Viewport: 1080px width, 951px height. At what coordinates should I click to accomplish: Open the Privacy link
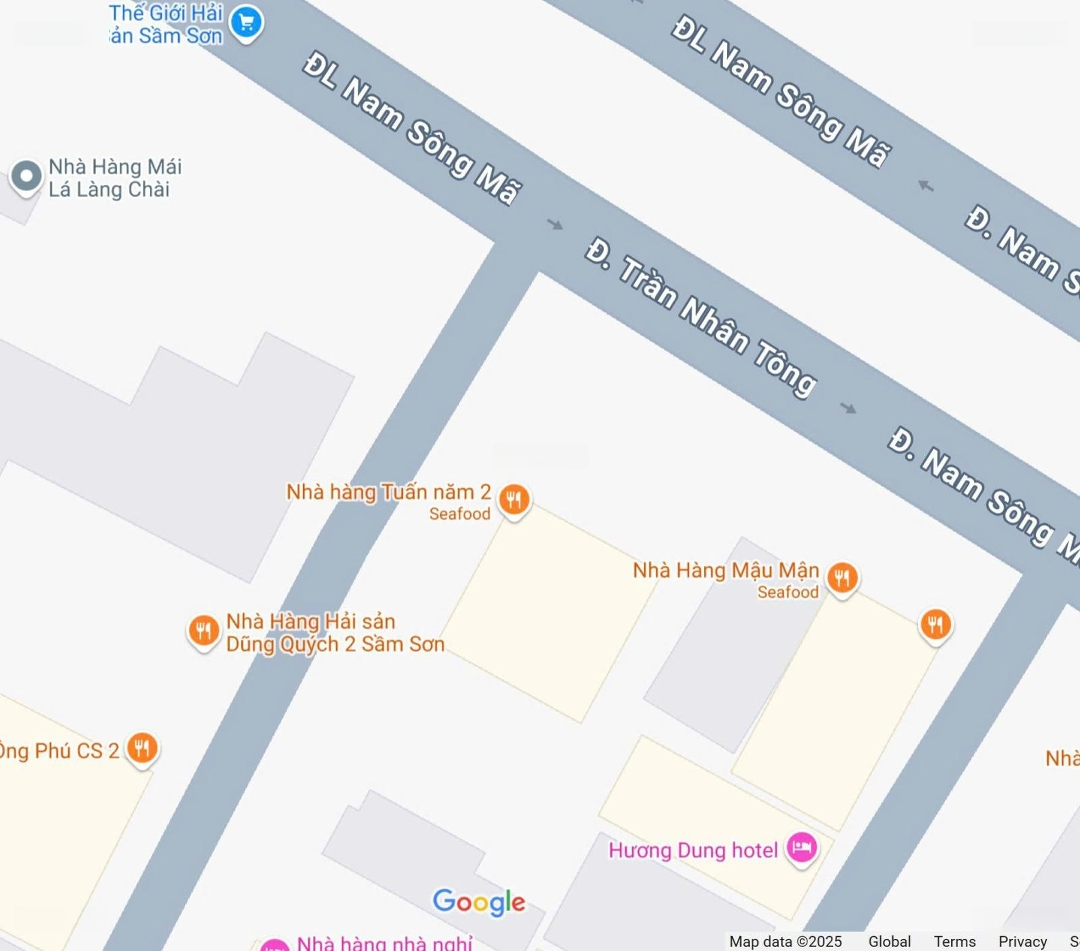(x=1022, y=941)
